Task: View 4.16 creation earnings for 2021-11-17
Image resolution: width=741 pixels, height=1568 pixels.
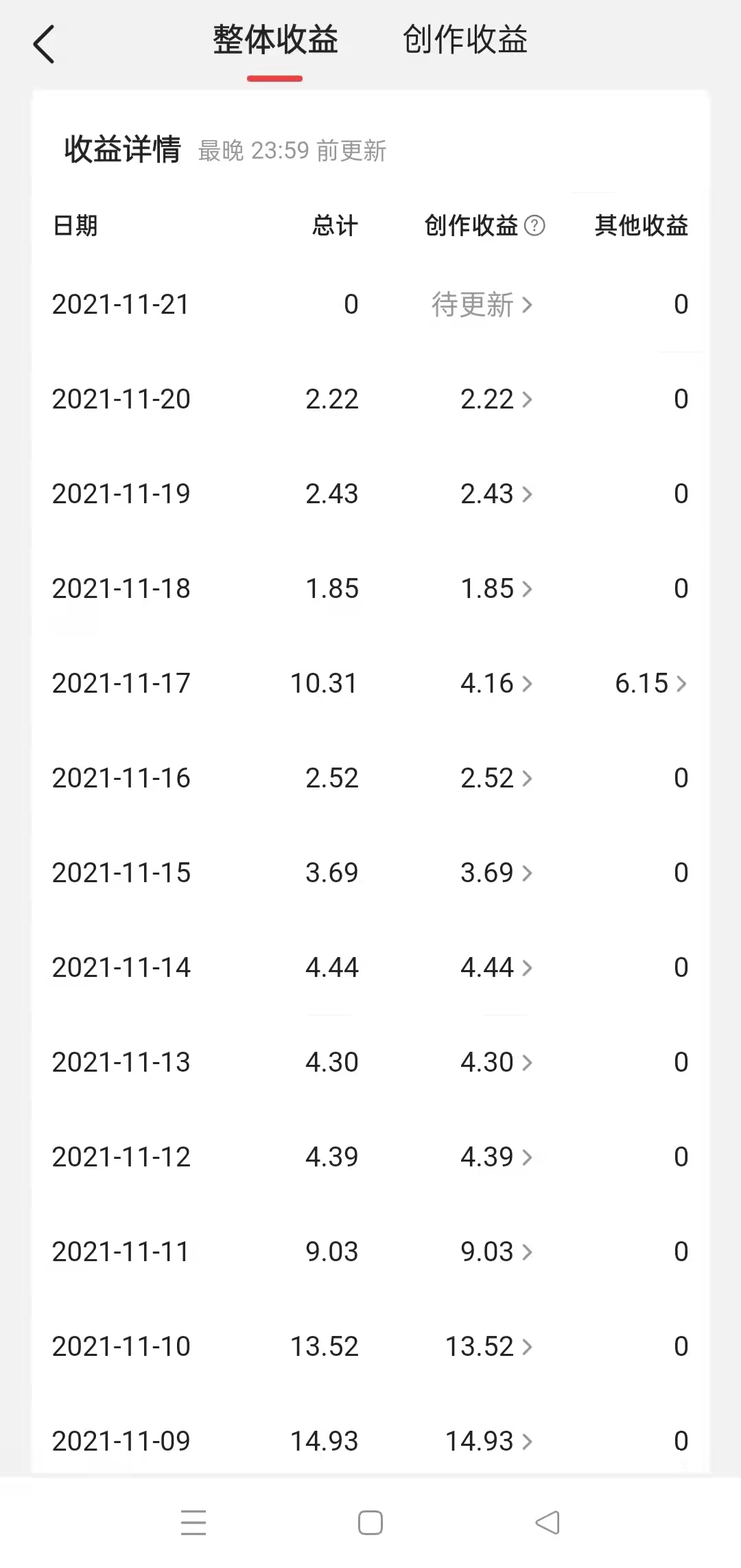Action: (495, 683)
